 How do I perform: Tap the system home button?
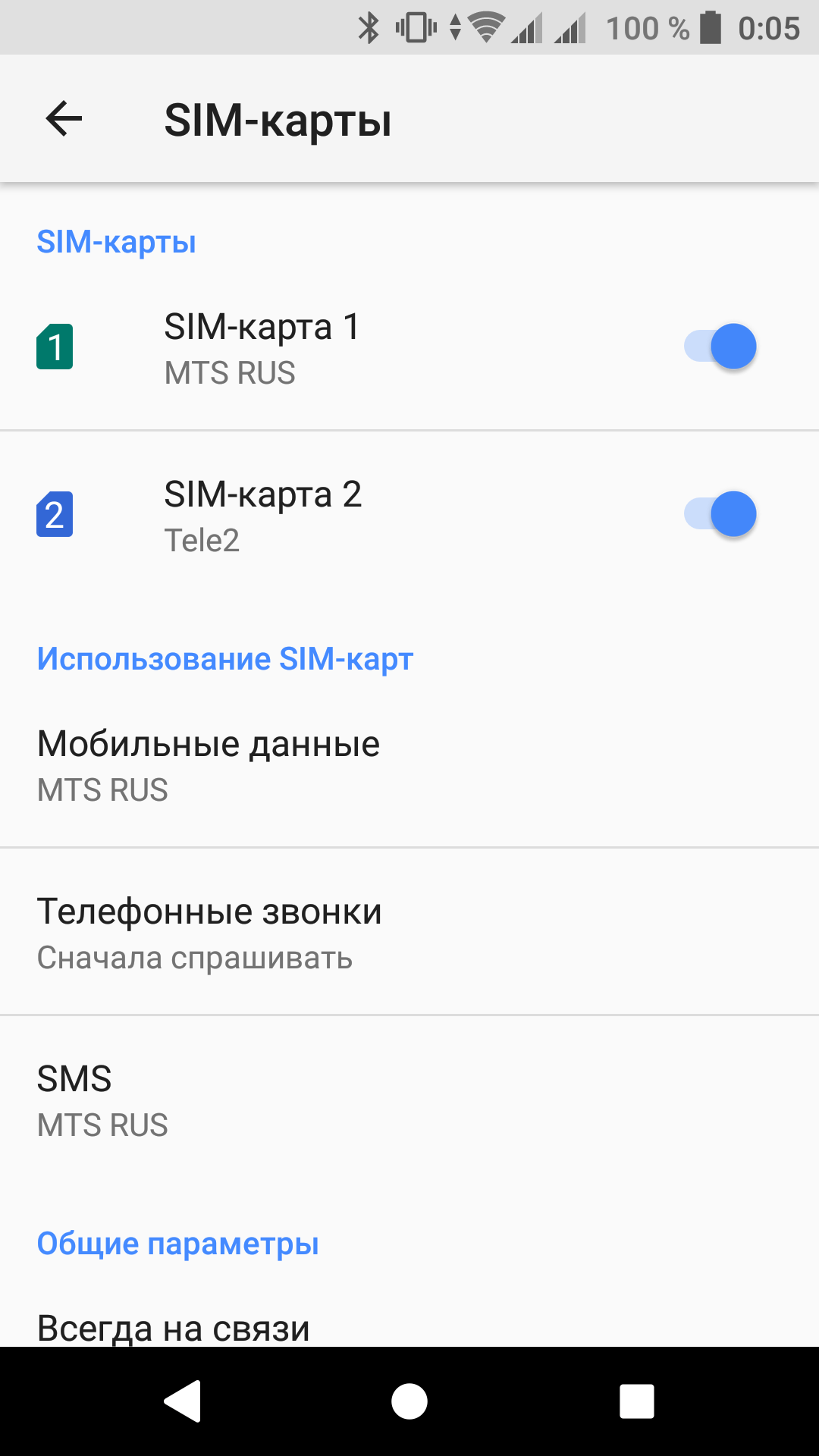(409, 1401)
